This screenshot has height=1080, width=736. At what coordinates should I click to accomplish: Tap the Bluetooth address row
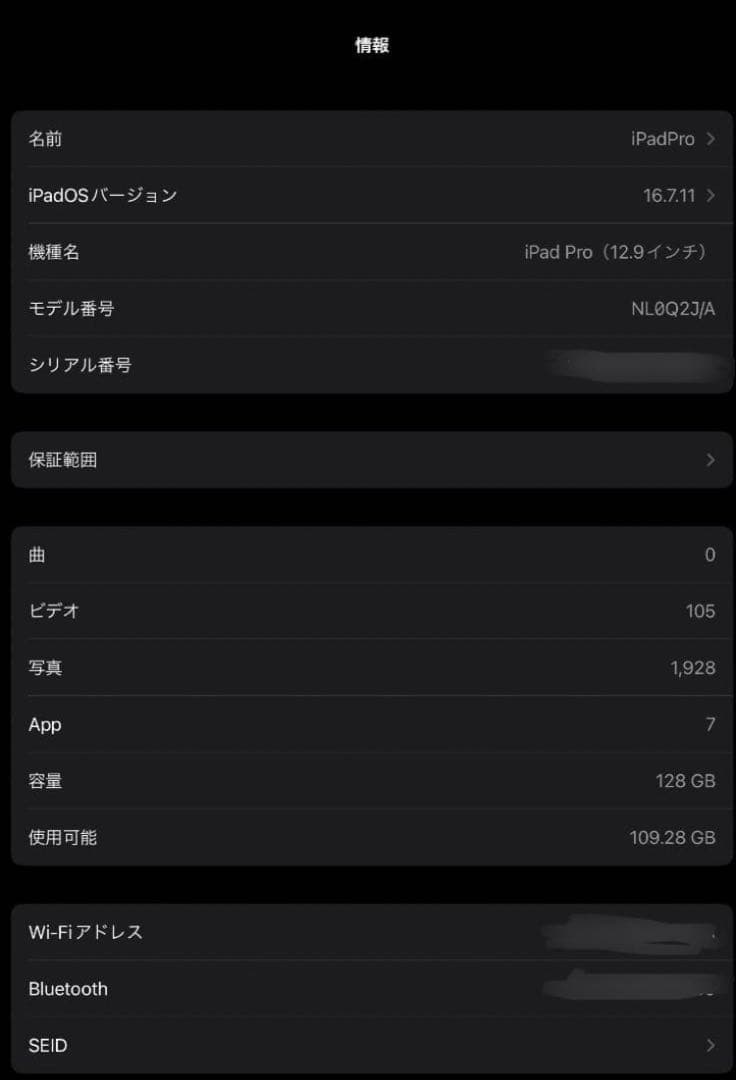pos(370,989)
